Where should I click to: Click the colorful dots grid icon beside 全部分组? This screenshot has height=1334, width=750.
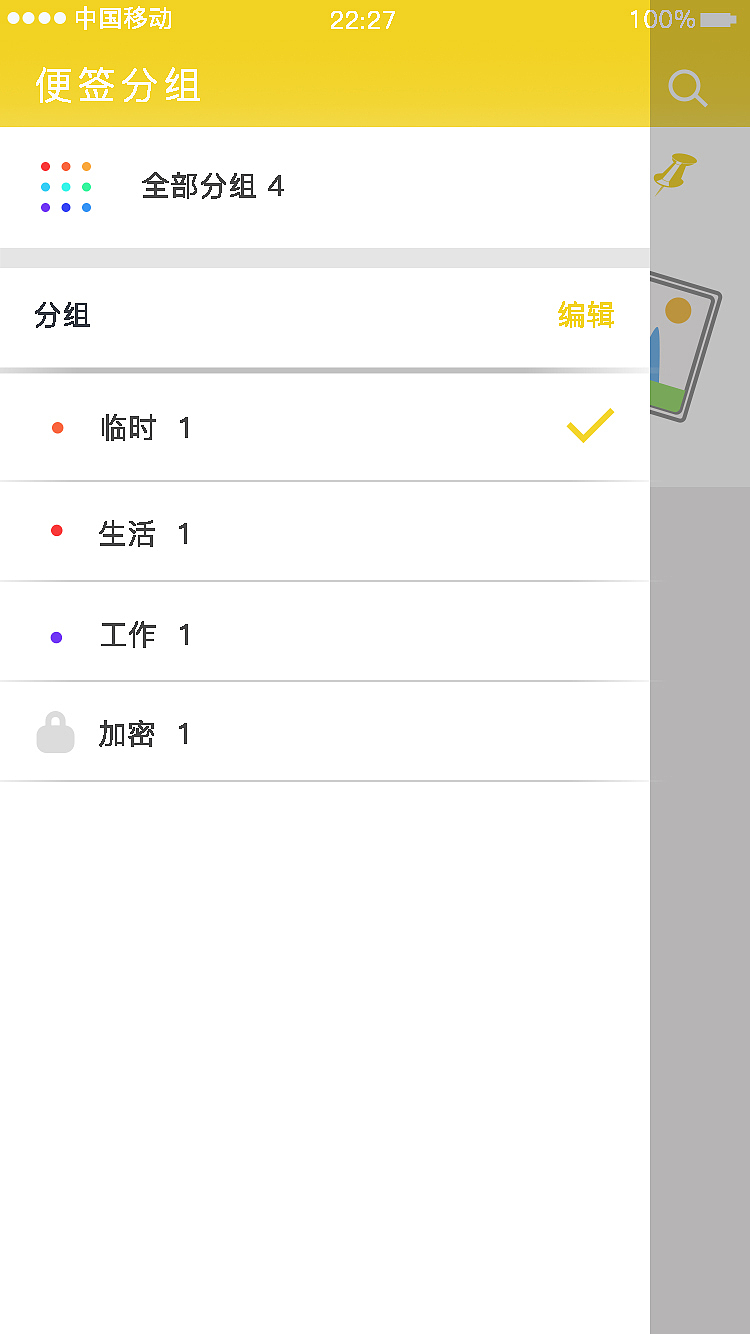click(x=66, y=187)
